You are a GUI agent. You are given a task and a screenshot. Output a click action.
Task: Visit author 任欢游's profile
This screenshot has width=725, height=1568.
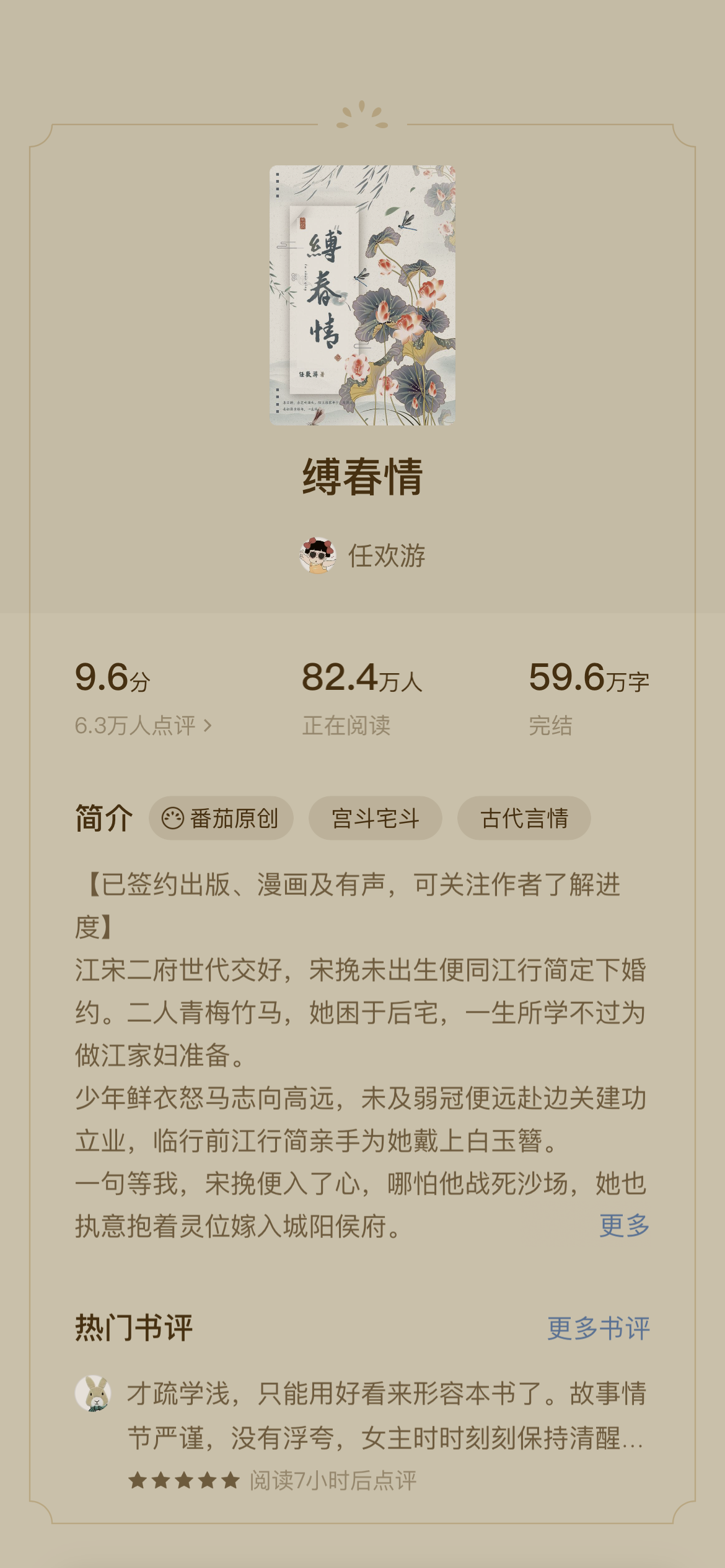coord(362,555)
